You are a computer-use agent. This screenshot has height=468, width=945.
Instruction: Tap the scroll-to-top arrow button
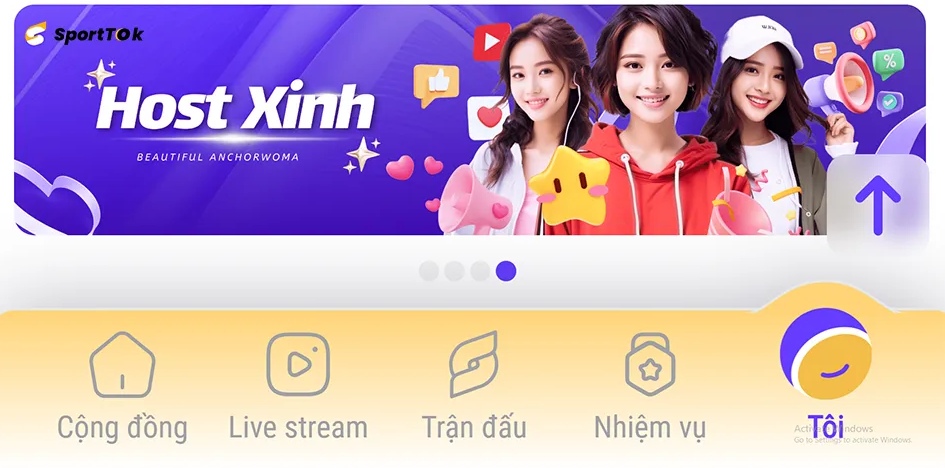coord(877,205)
